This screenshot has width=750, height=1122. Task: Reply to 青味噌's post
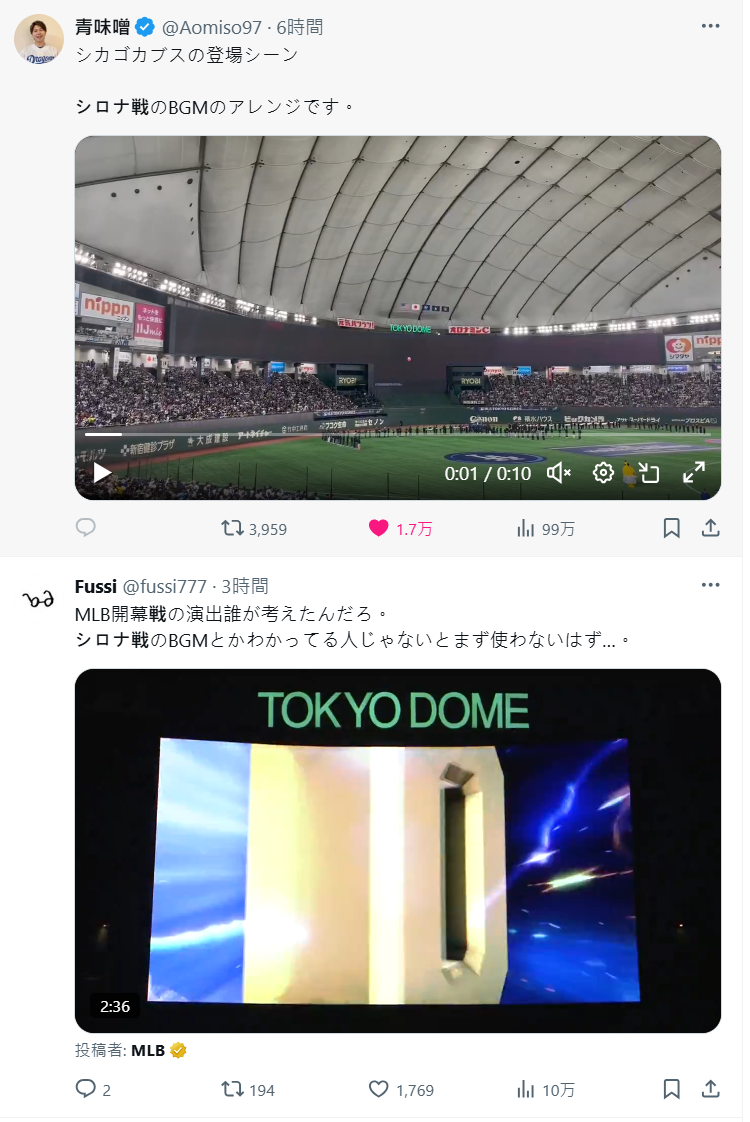[86, 528]
